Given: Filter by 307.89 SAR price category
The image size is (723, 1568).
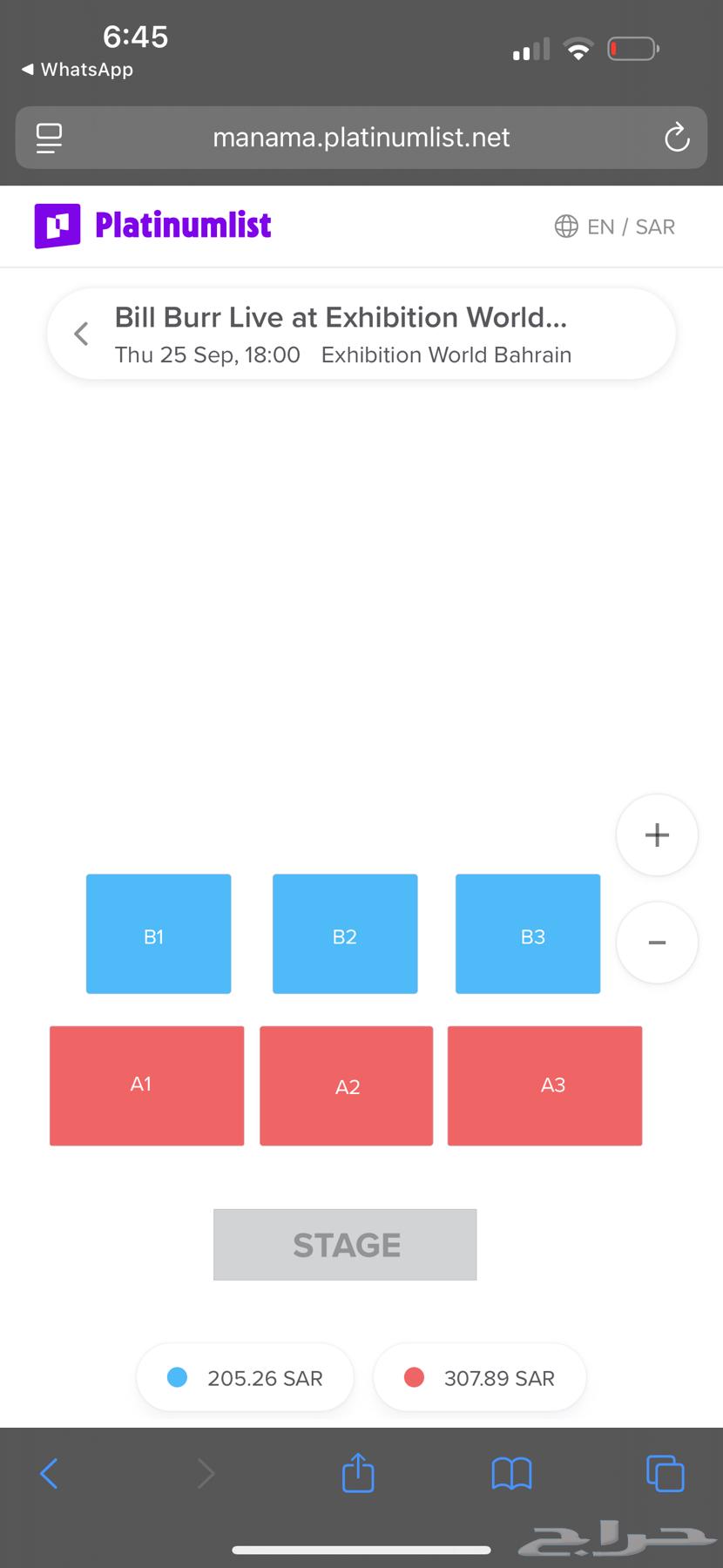Looking at the screenshot, I should tap(479, 1378).
